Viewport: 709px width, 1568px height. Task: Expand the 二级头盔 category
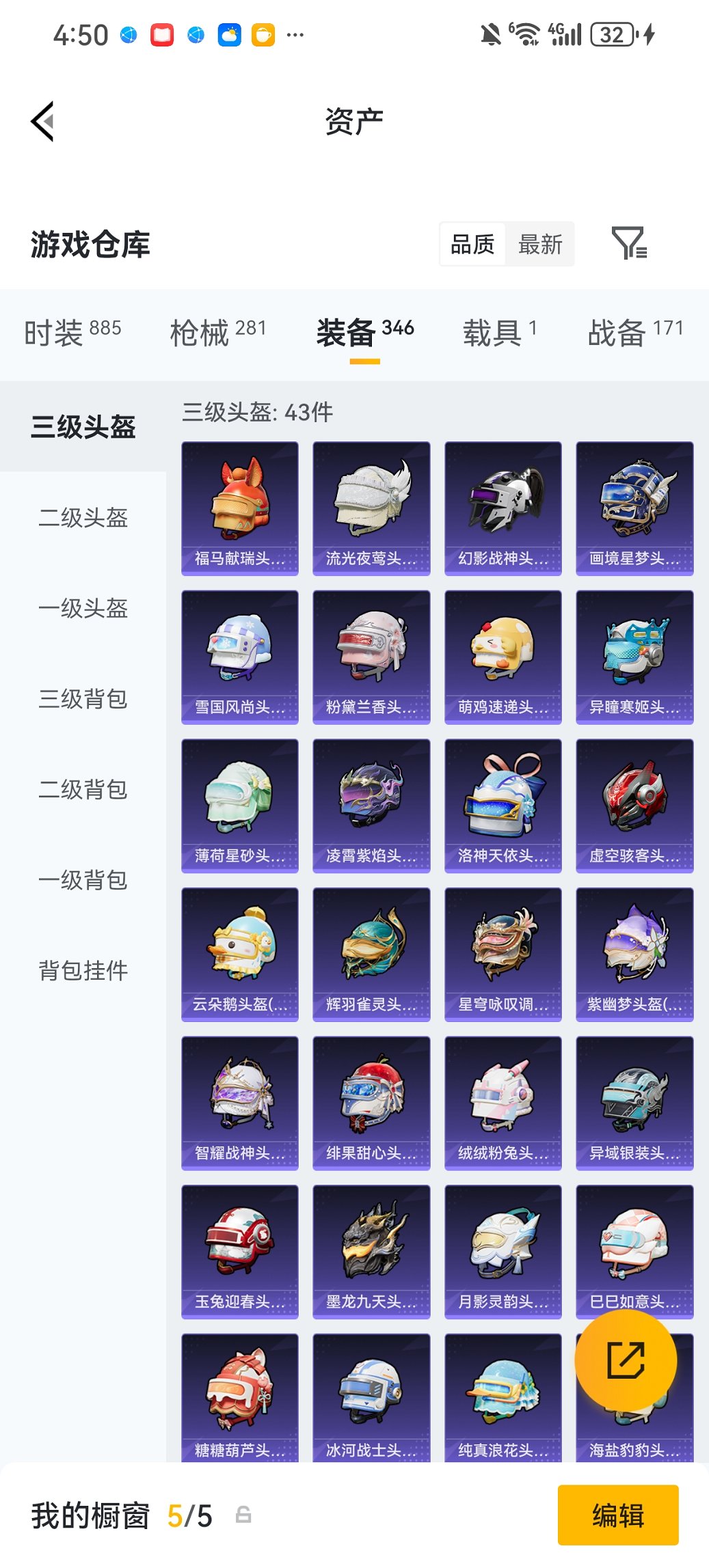coord(82,519)
